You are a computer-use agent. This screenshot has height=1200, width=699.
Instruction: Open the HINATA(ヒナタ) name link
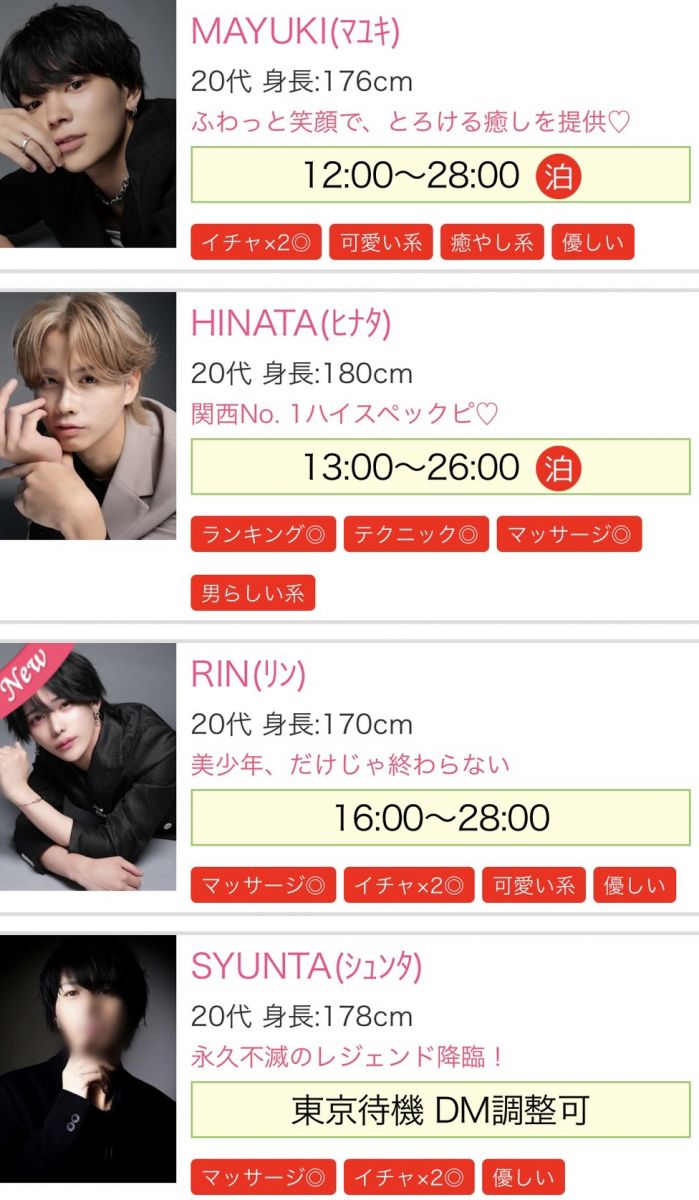(x=290, y=323)
